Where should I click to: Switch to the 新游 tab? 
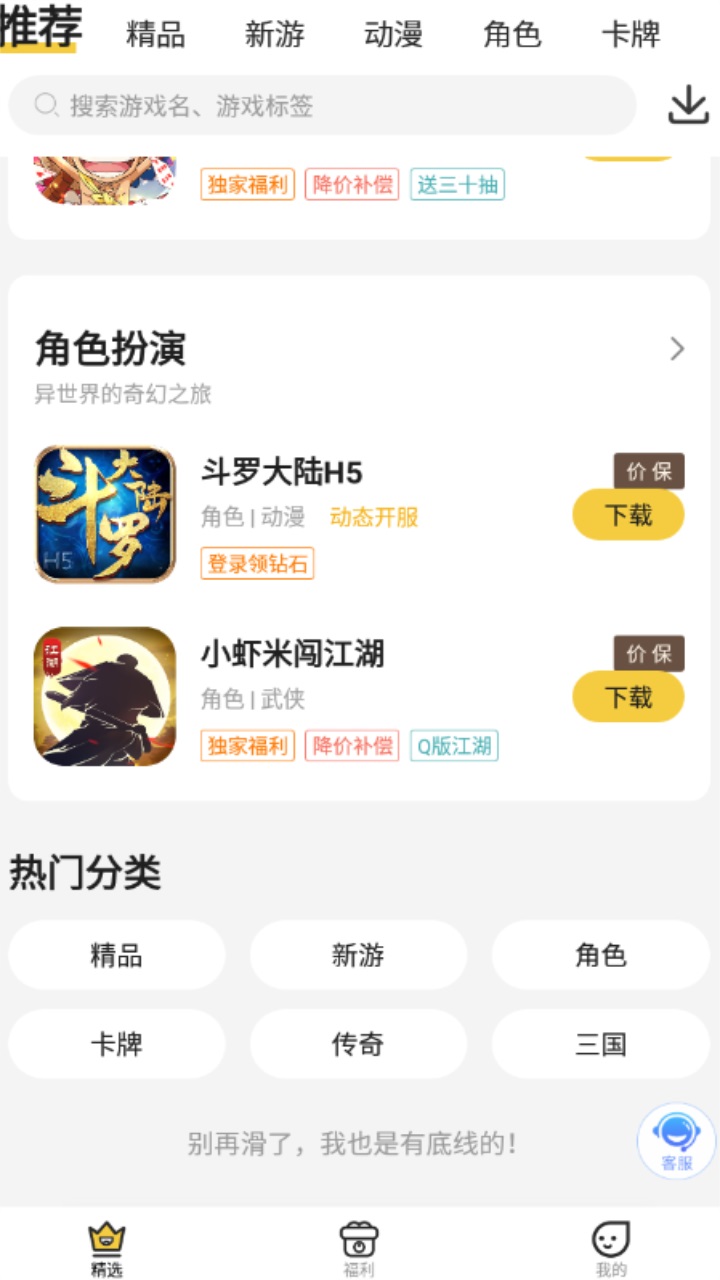(x=274, y=33)
